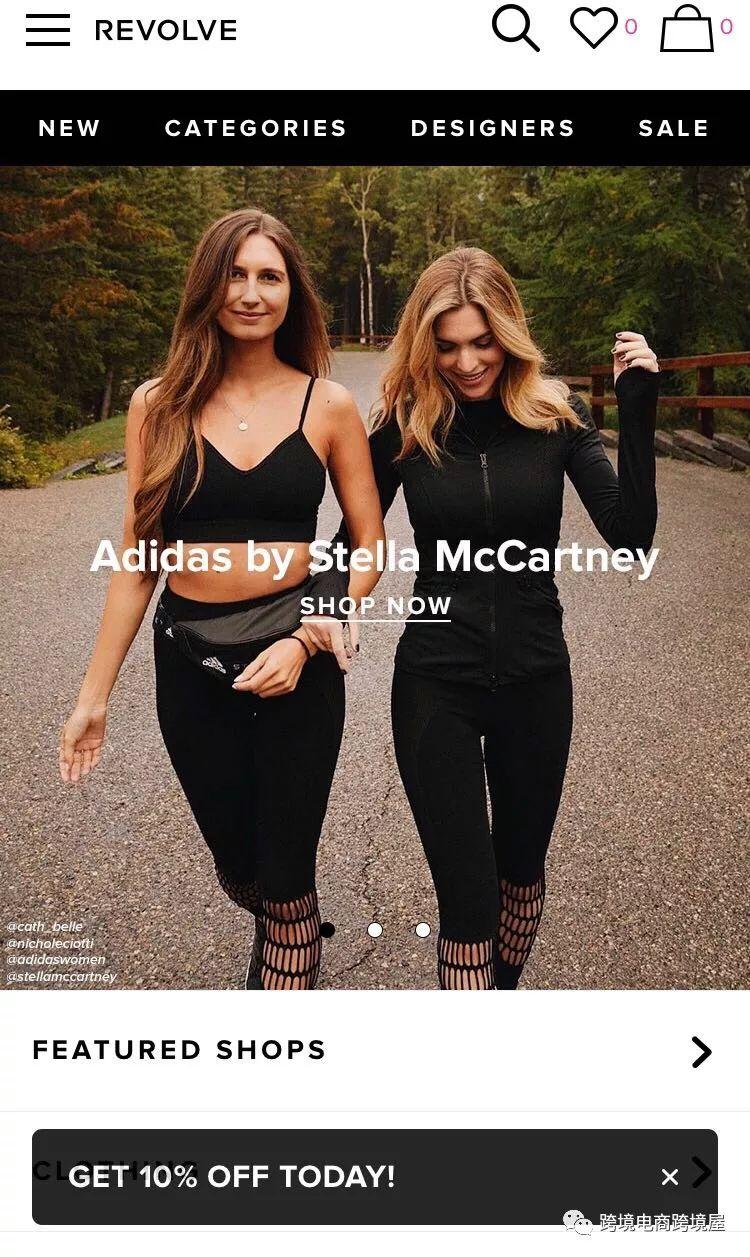Screen dimensions: 750x1257
Task: Tap Shop Now on Adidas banner
Action: (x=375, y=606)
